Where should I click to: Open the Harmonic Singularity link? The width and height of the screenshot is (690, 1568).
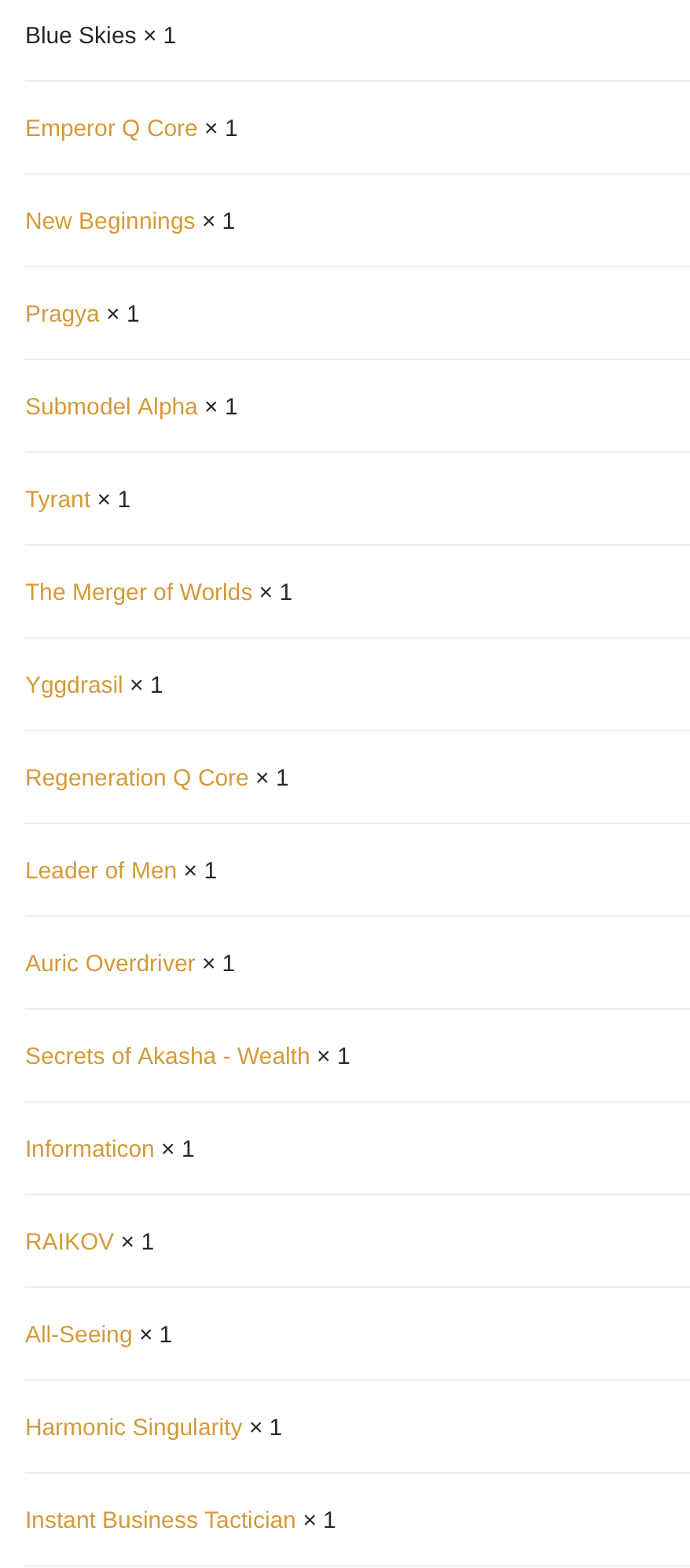134,1427
